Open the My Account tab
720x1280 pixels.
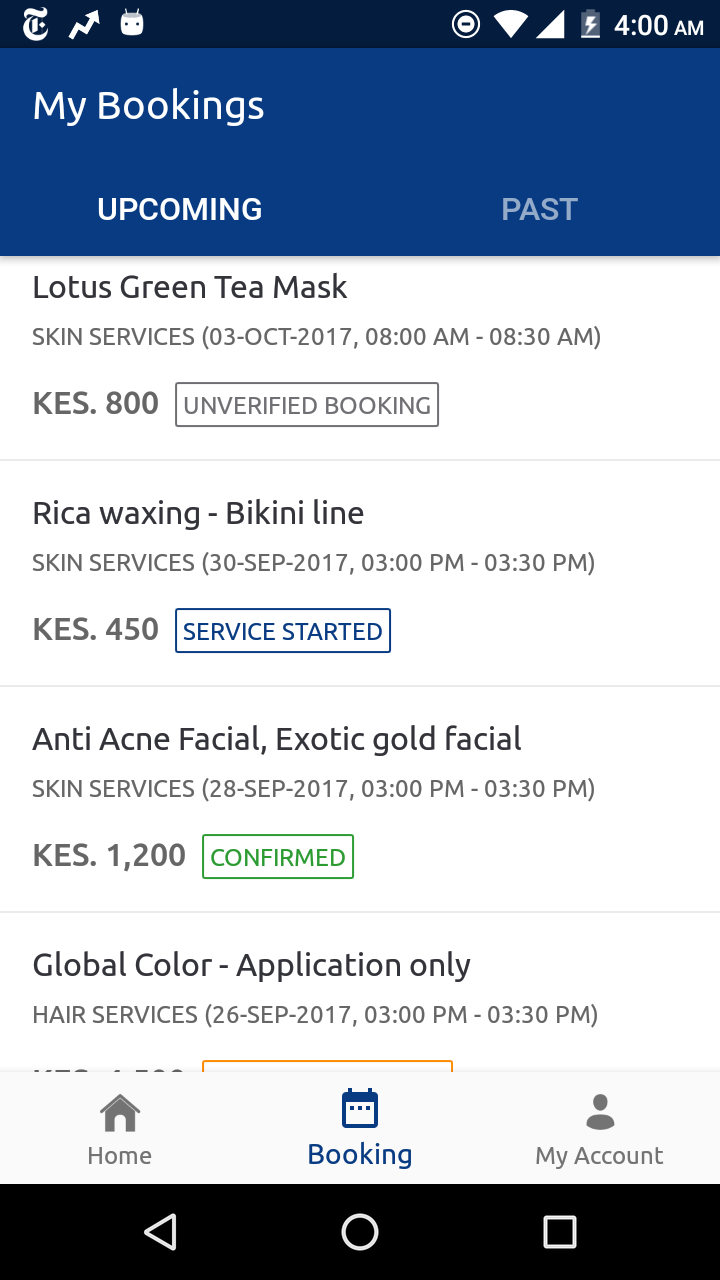[599, 1130]
